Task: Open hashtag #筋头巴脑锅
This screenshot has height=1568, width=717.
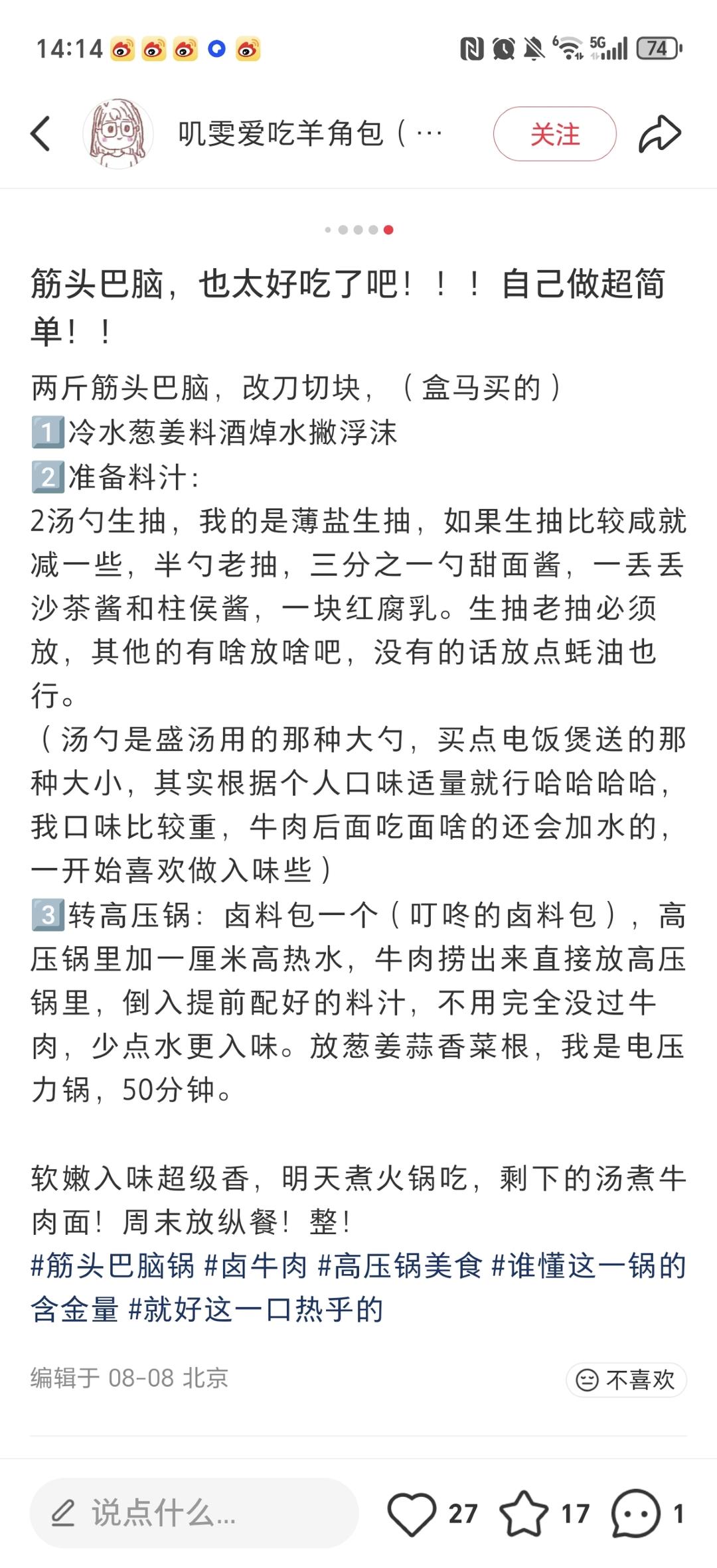Action: [x=113, y=1266]
